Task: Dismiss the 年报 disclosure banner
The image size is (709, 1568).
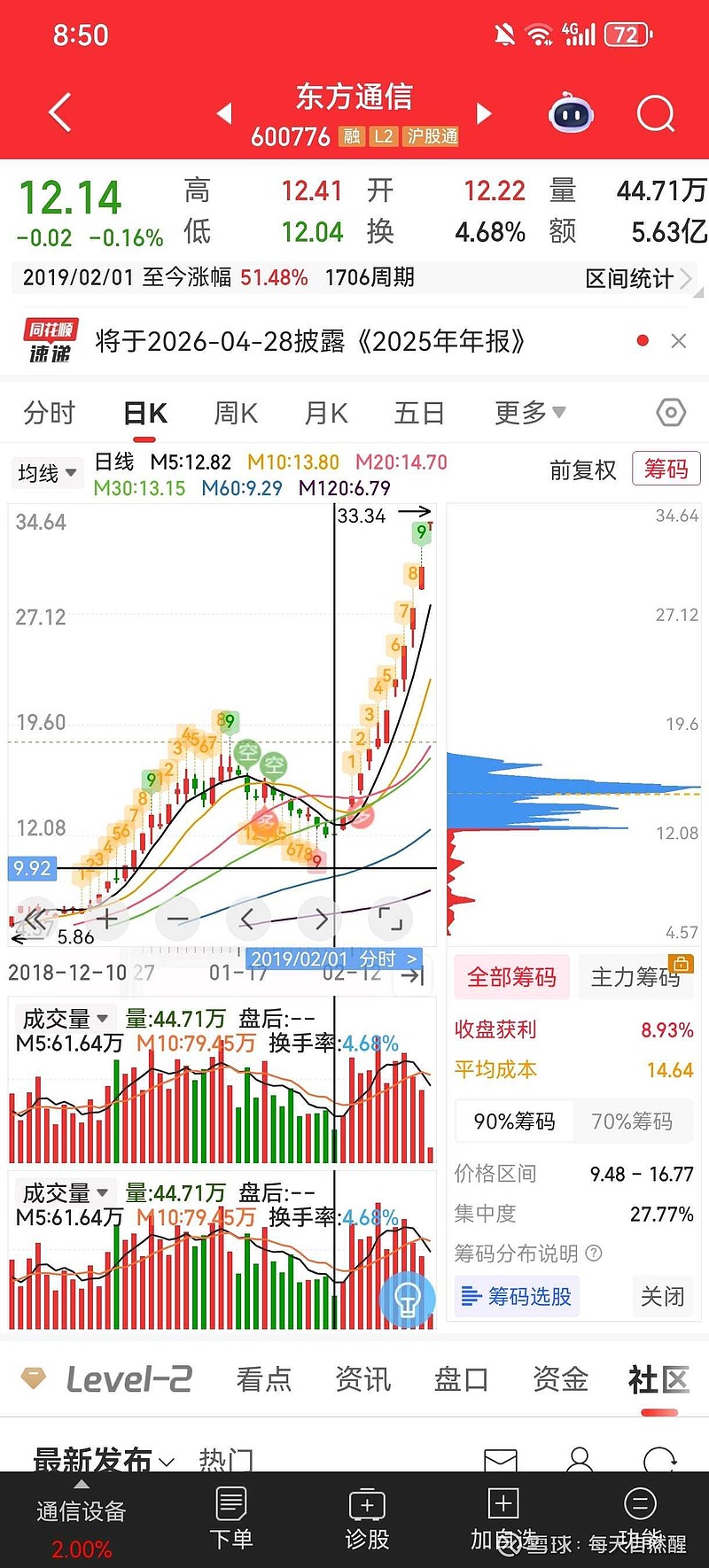Action: pyautogui.click(x=679, y=341)
